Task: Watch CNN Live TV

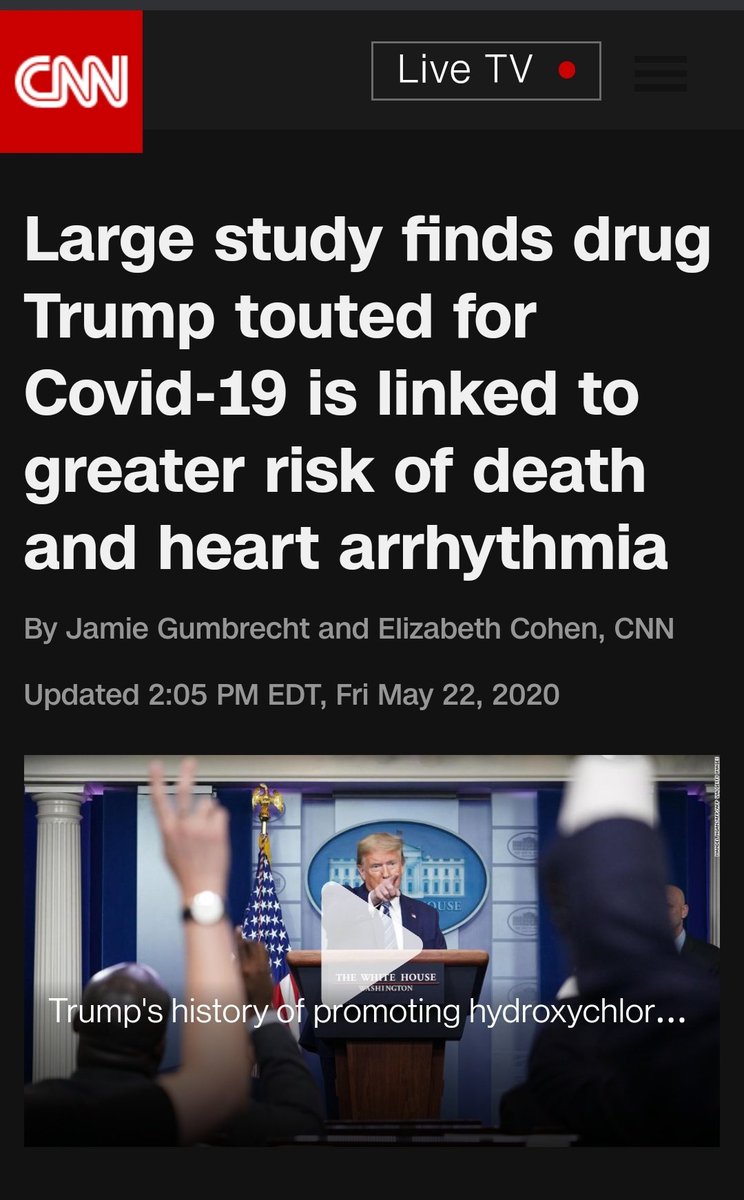Action: [x=486, y=71]
